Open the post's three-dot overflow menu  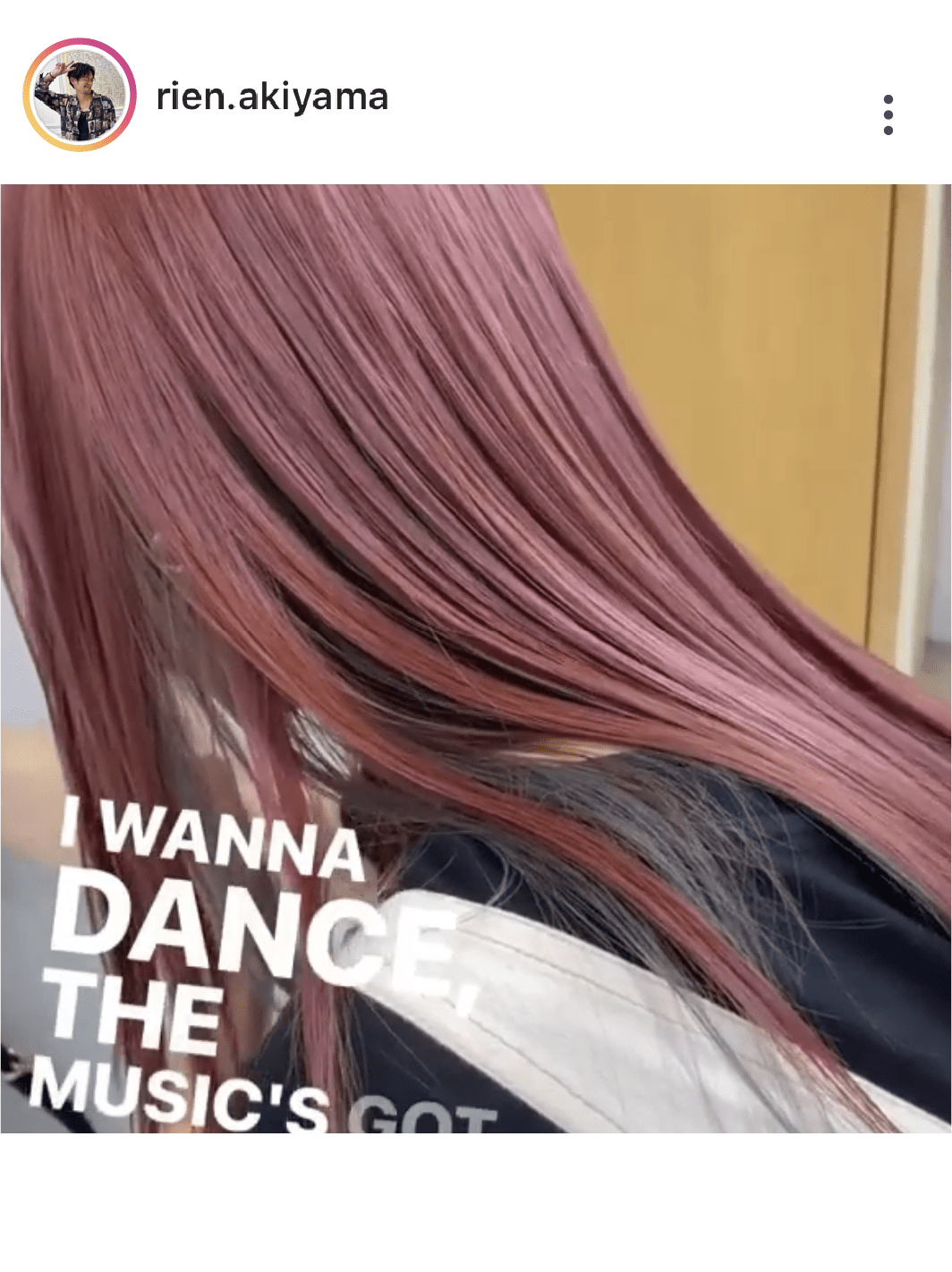[887, 115]
